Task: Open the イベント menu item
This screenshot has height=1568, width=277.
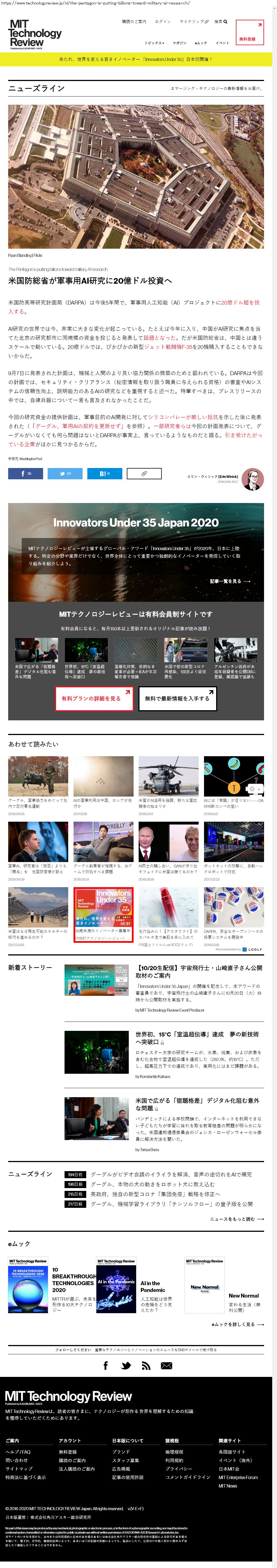Action: click(x=222, y=43)
